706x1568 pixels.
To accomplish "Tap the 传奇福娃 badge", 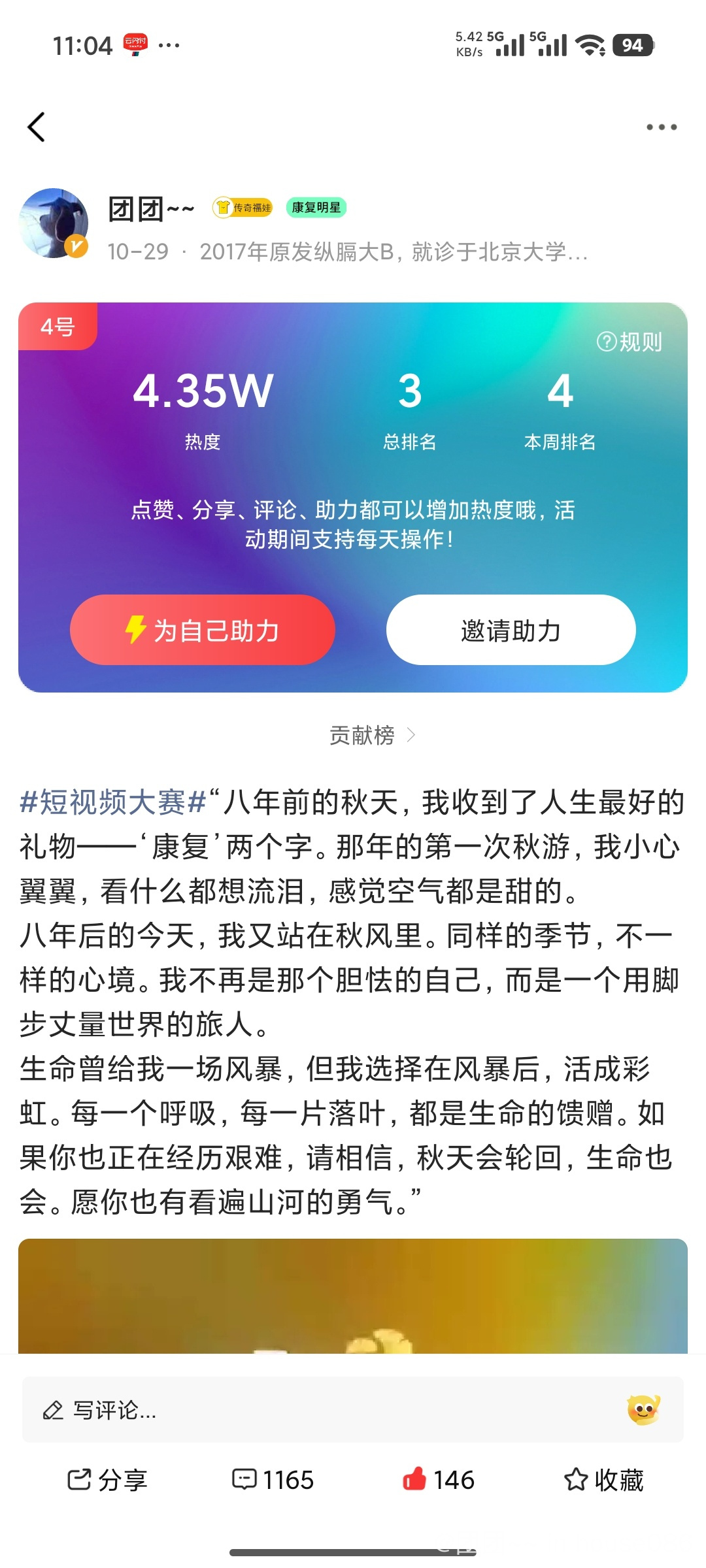I will click(243, 208).
